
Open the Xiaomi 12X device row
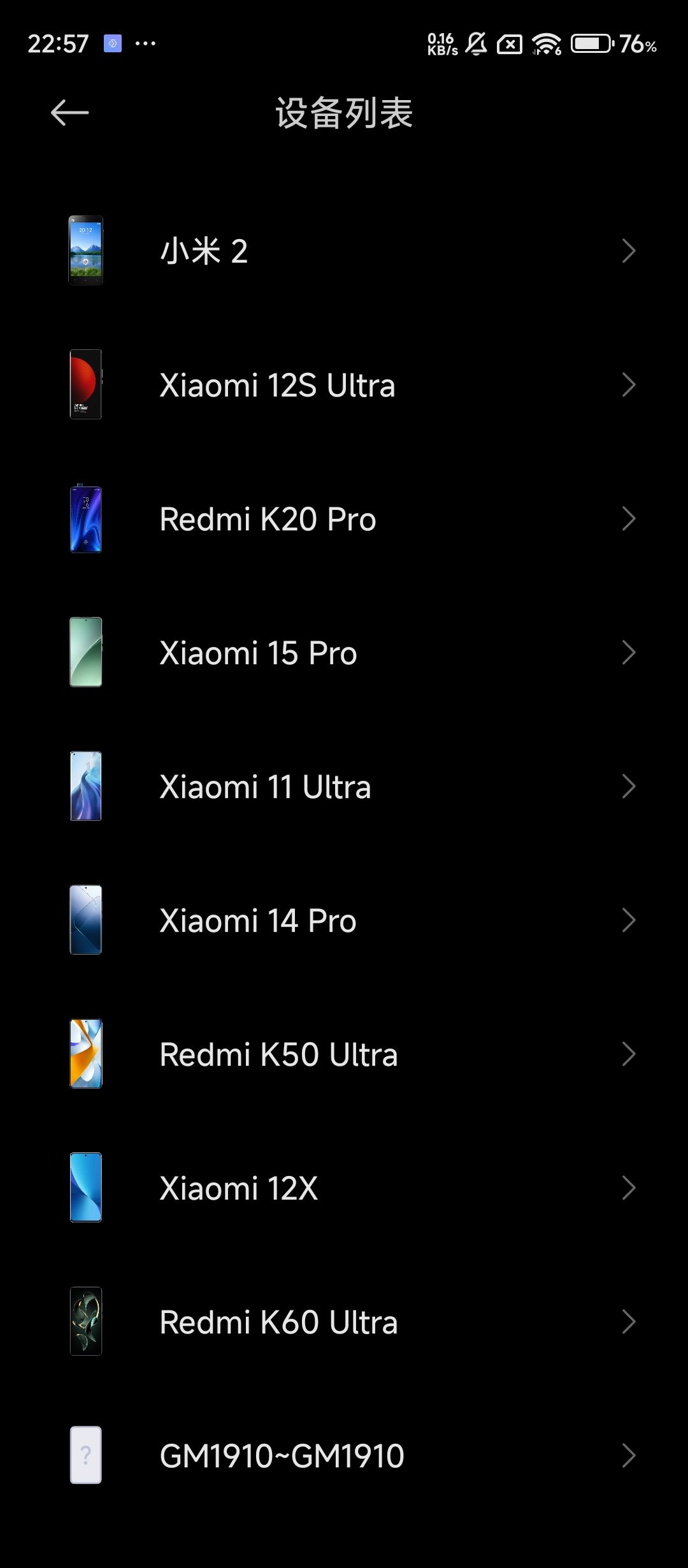pyautogui.click(x=344, y=1188)
